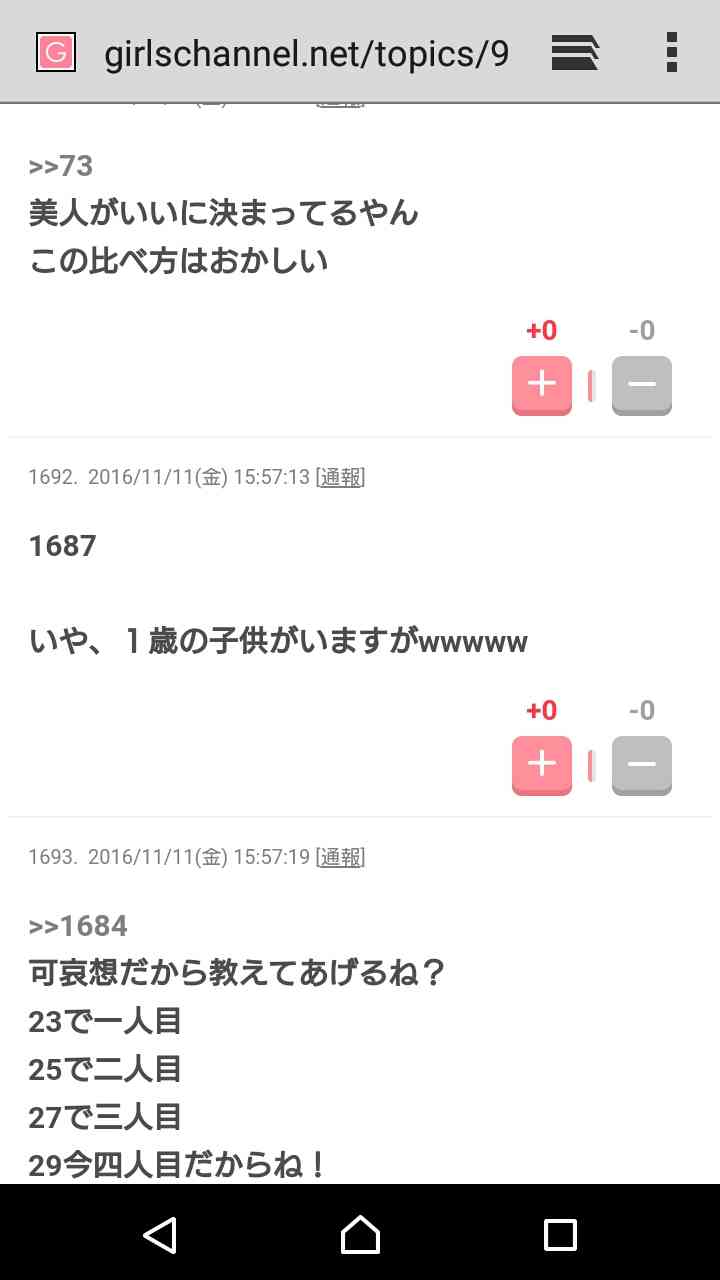Open the three-dot overflow menu
The image size is (720, 1280).
(673, 52)
